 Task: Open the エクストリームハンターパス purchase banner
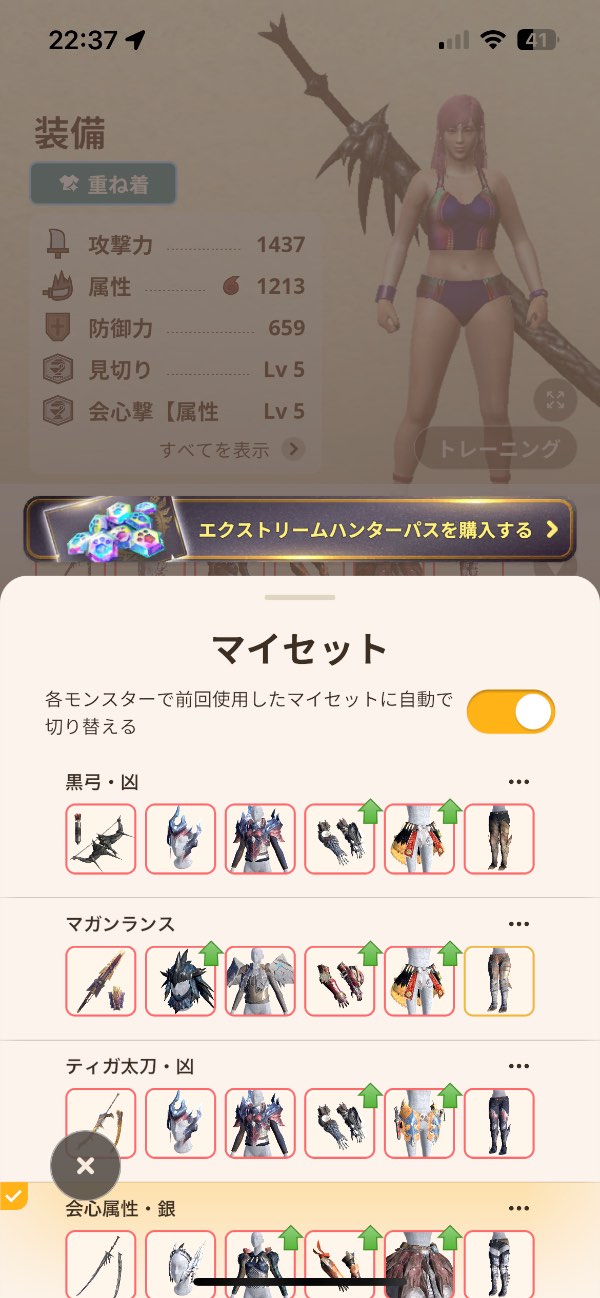click(300, 529)
